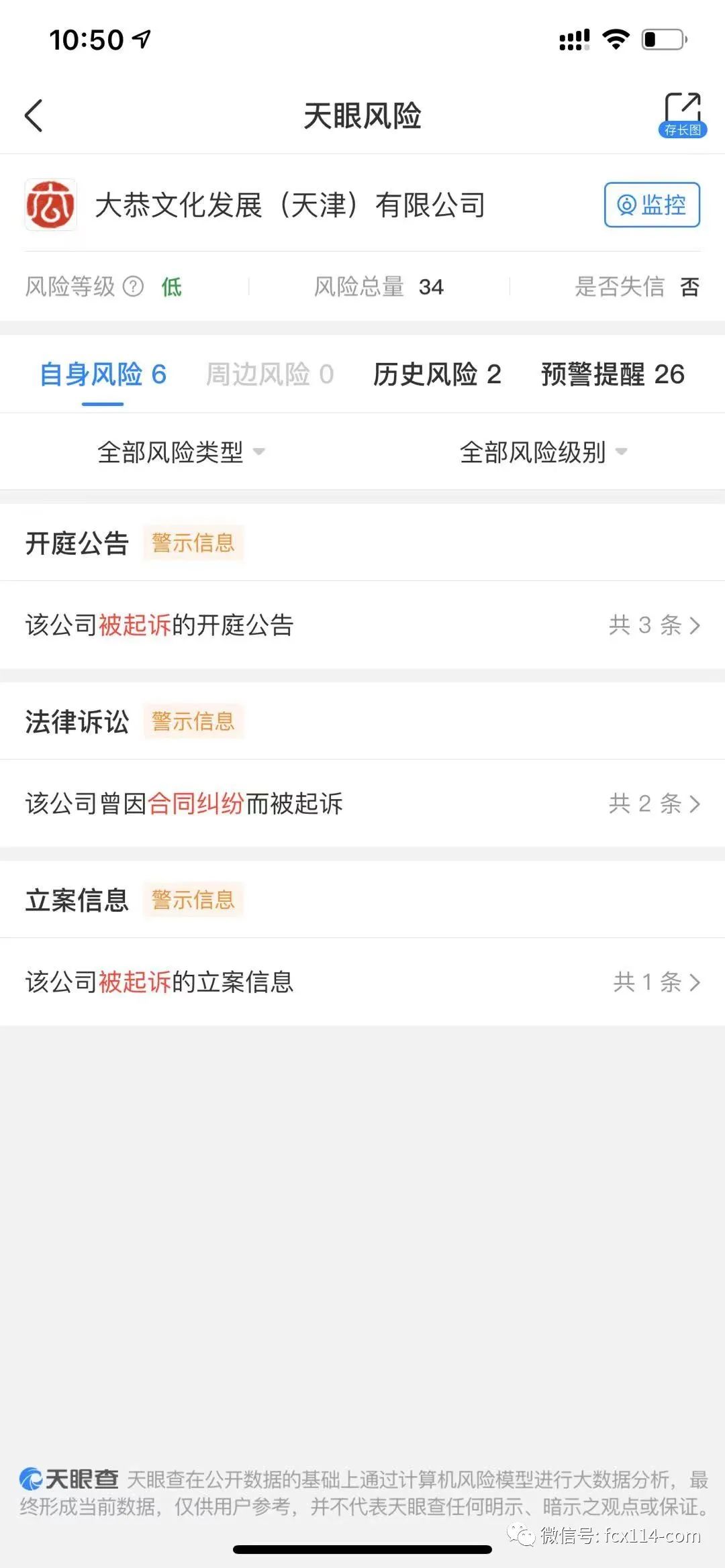725x1568 pixels.
Task: Expand the court hearing announcements via its chevron
Action: pyautogui.click(x=695, y=625)
